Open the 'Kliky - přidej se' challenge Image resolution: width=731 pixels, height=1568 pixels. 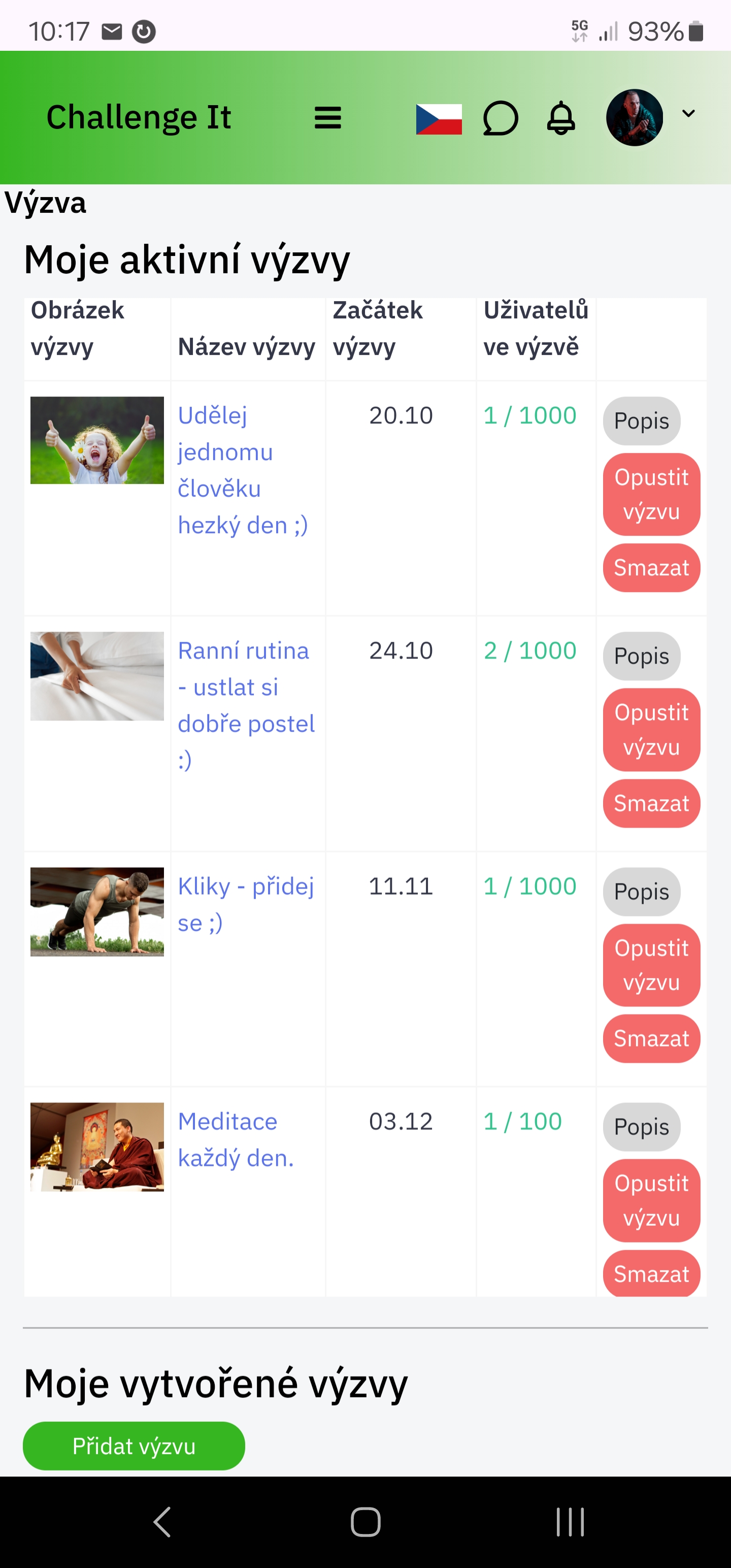tap(245, 904)
